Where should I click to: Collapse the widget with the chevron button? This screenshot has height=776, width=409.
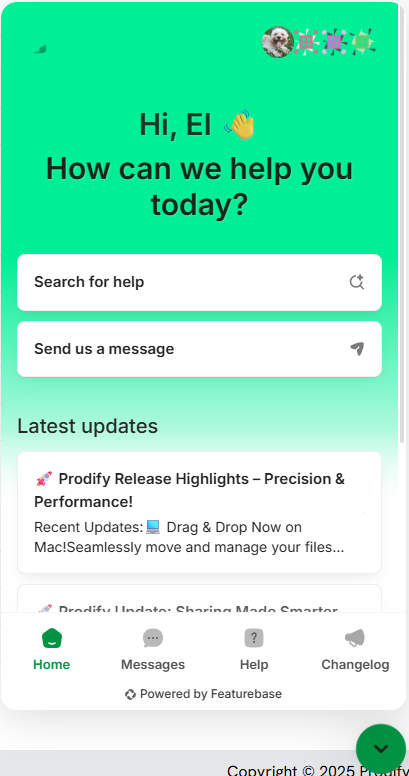point(381,748)
